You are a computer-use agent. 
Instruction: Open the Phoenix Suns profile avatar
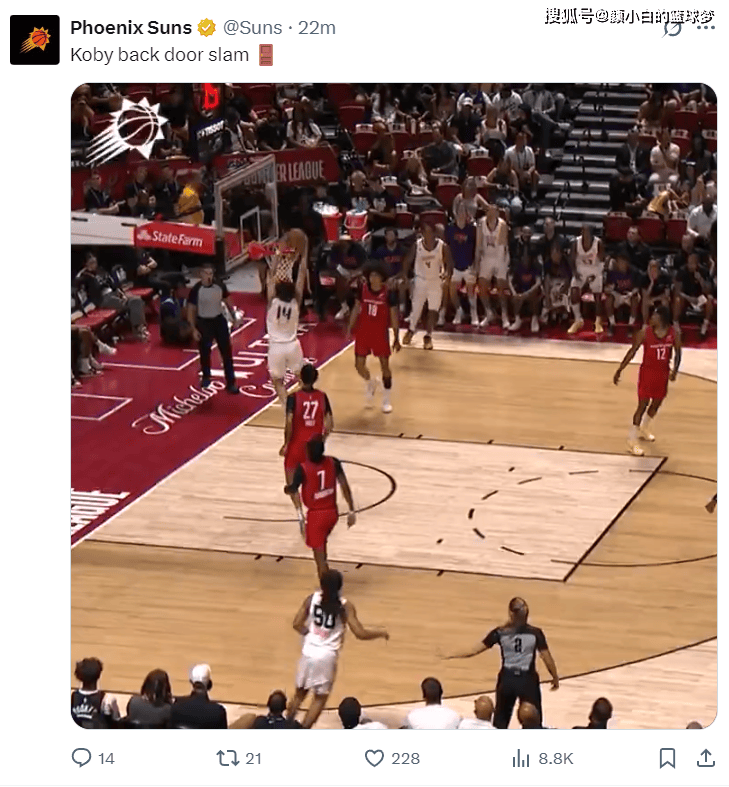pos(35,40)
